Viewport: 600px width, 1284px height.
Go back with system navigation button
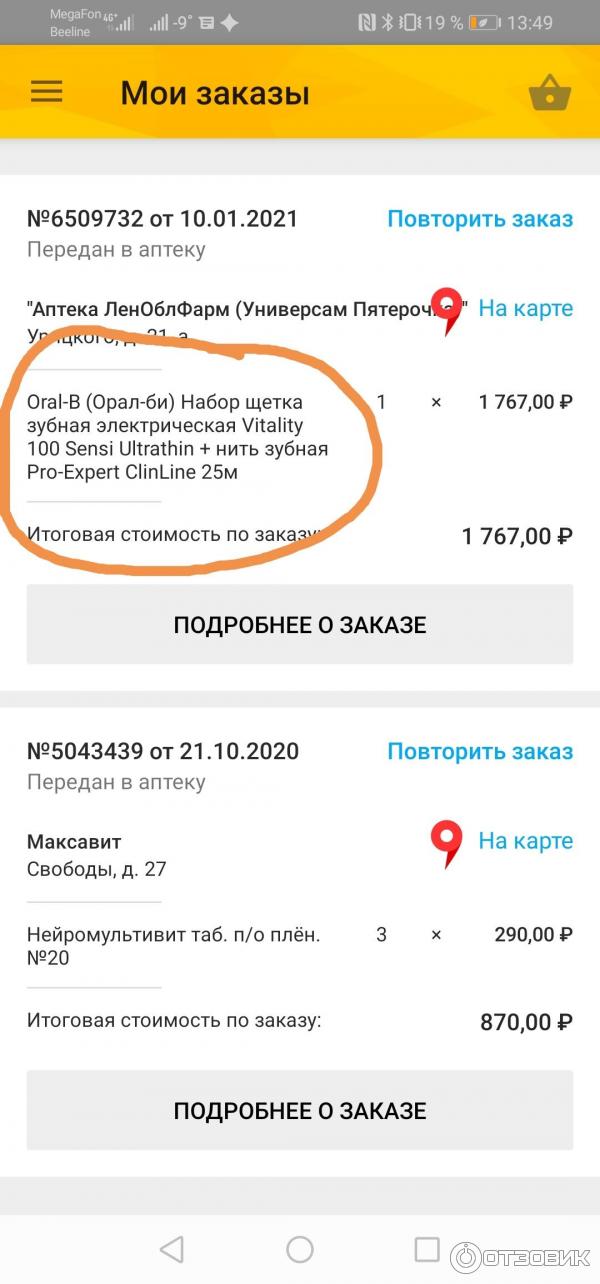click(172, 1249)
